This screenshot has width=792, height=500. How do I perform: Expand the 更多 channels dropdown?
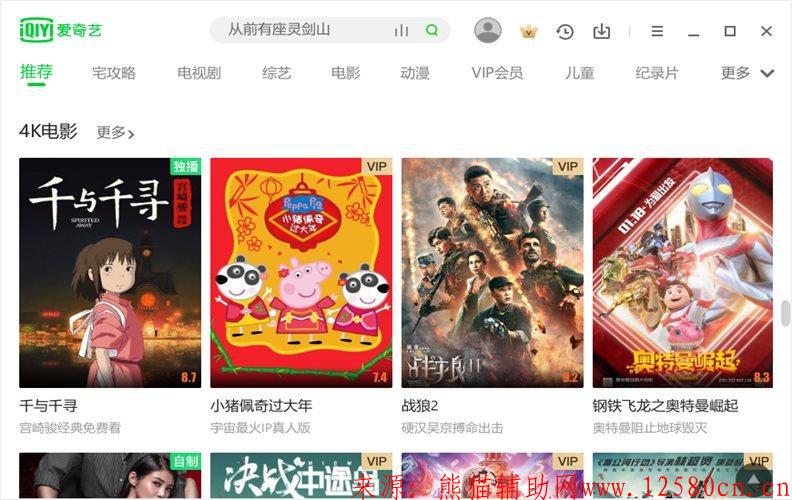[x=747, y=72]
